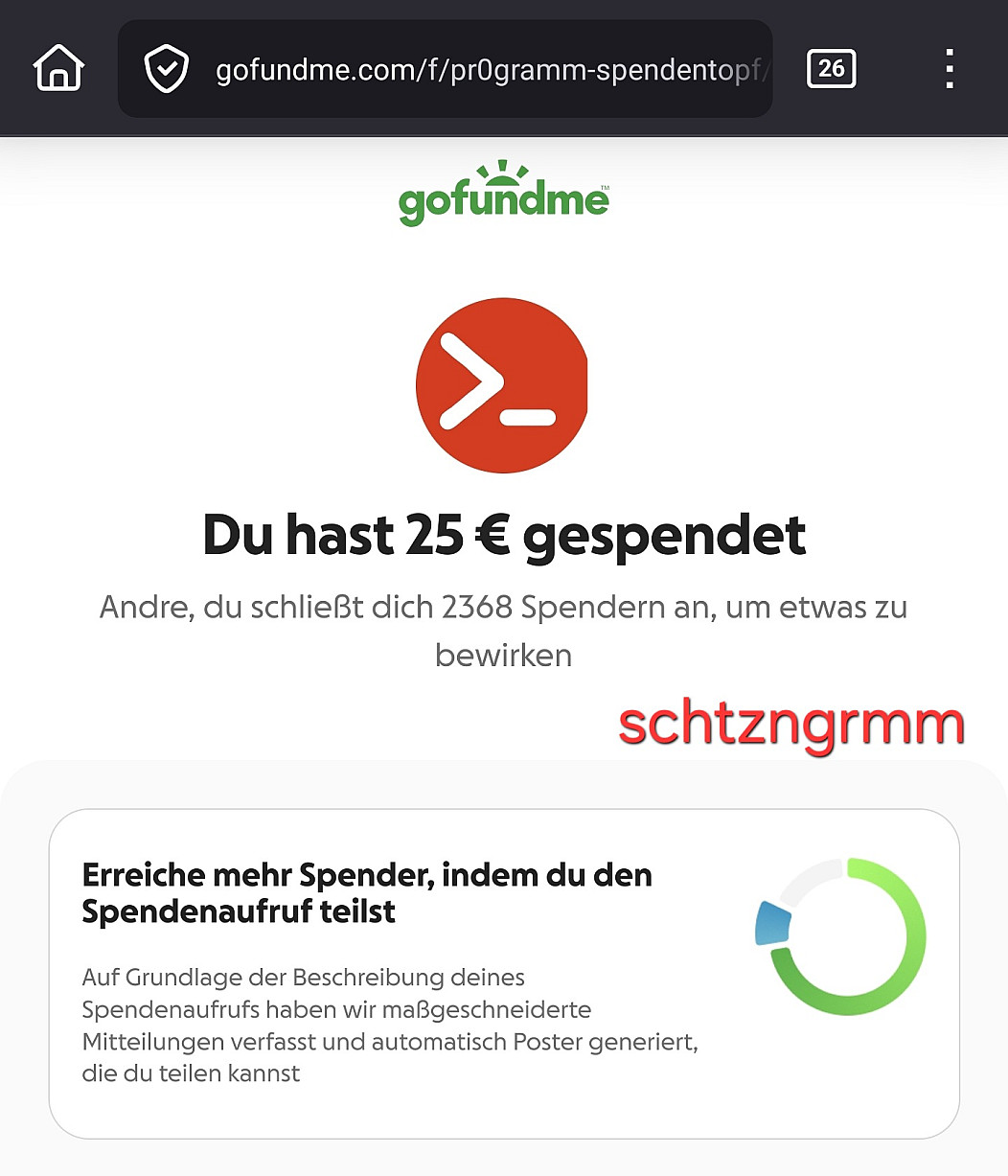1008x1176 pixels.
Task: Go to the browser home page
Action: tap(58, 68)
